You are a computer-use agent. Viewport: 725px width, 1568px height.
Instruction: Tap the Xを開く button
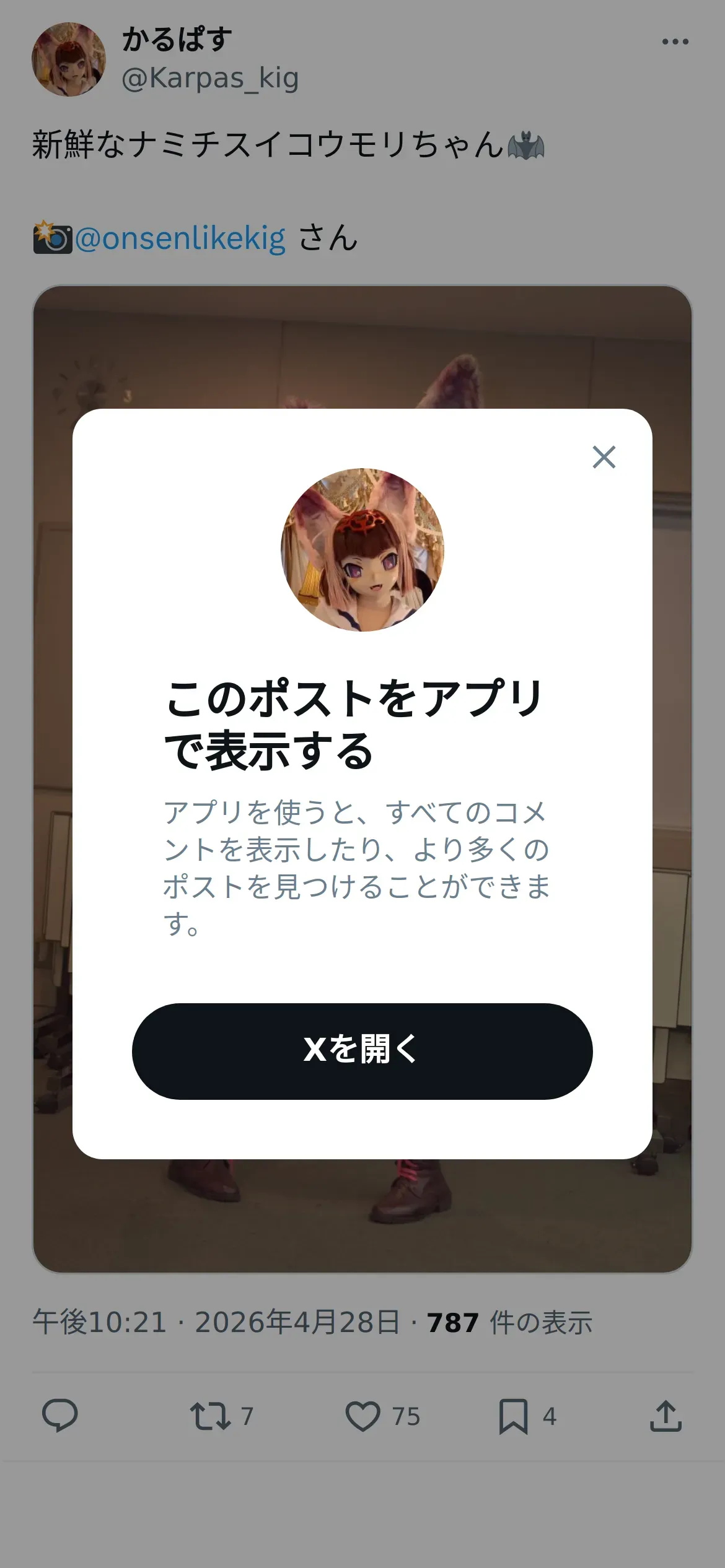[x=362, y=1051]
